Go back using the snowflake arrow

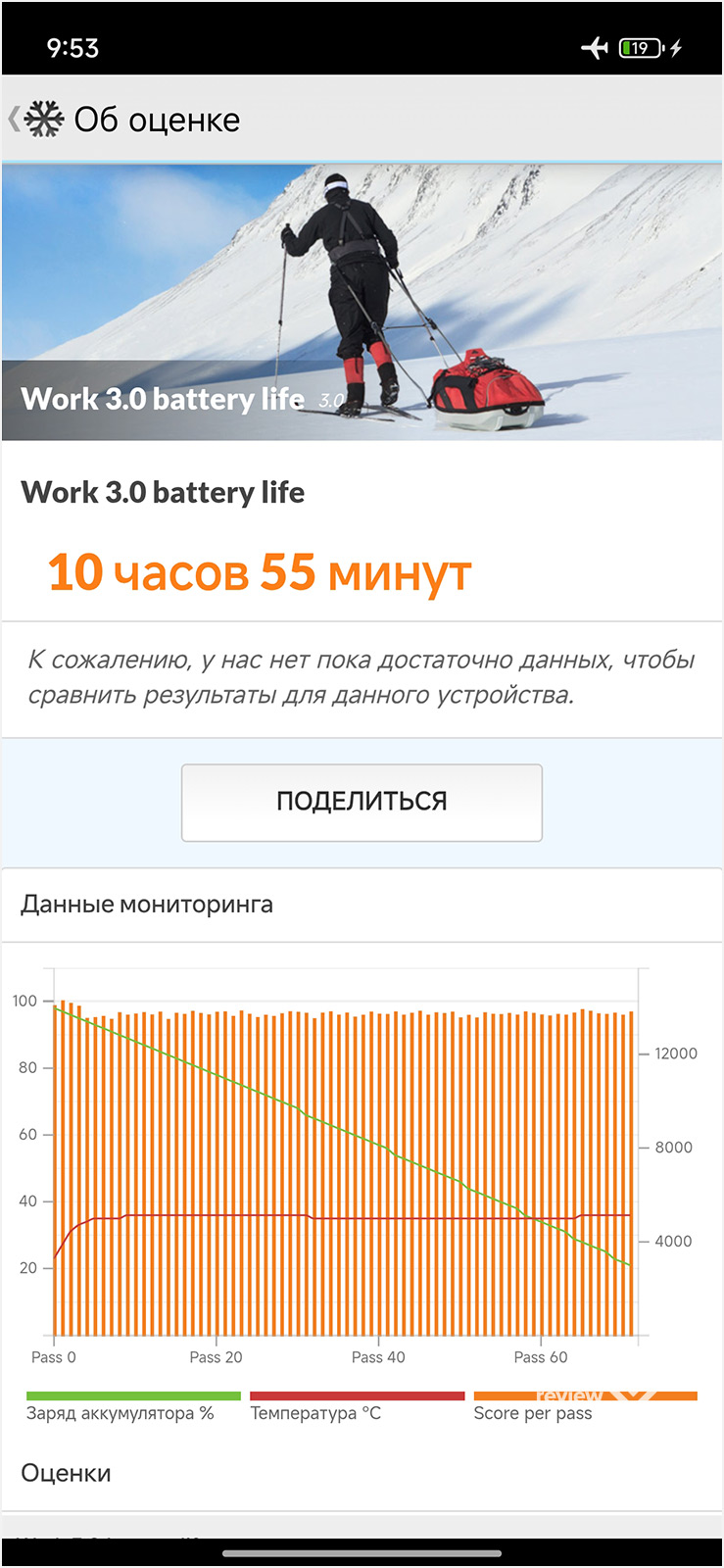click(35, 120)
